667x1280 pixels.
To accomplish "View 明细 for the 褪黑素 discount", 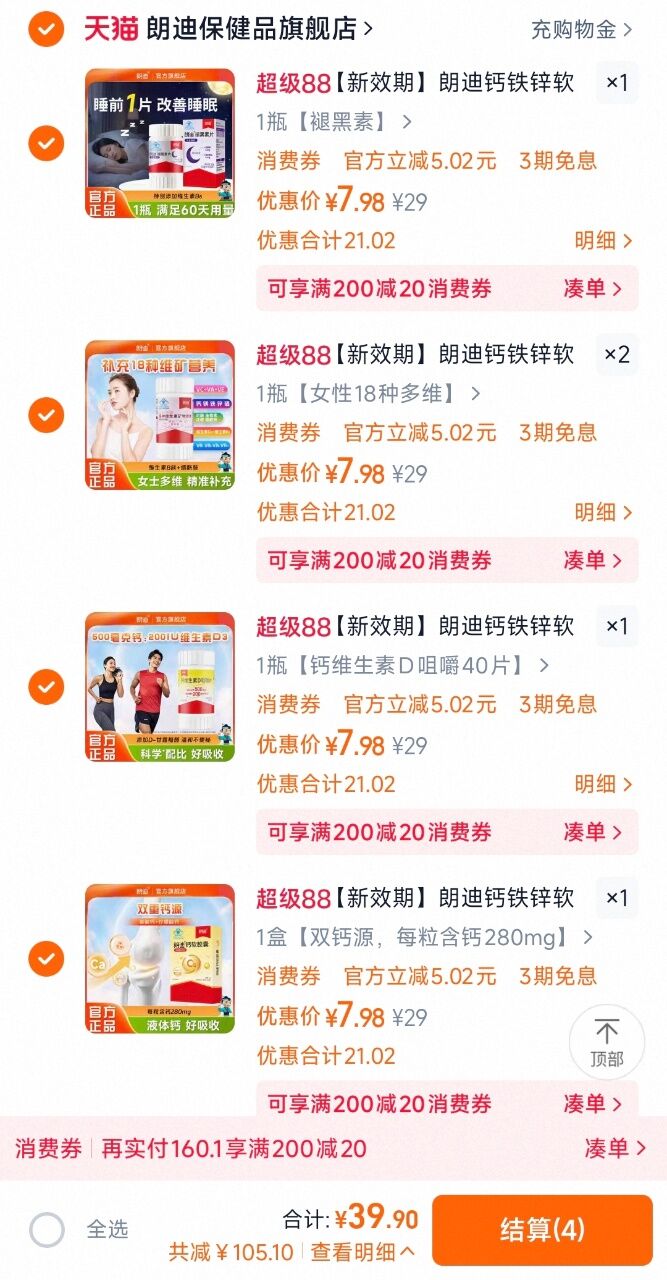I will 603,241.
